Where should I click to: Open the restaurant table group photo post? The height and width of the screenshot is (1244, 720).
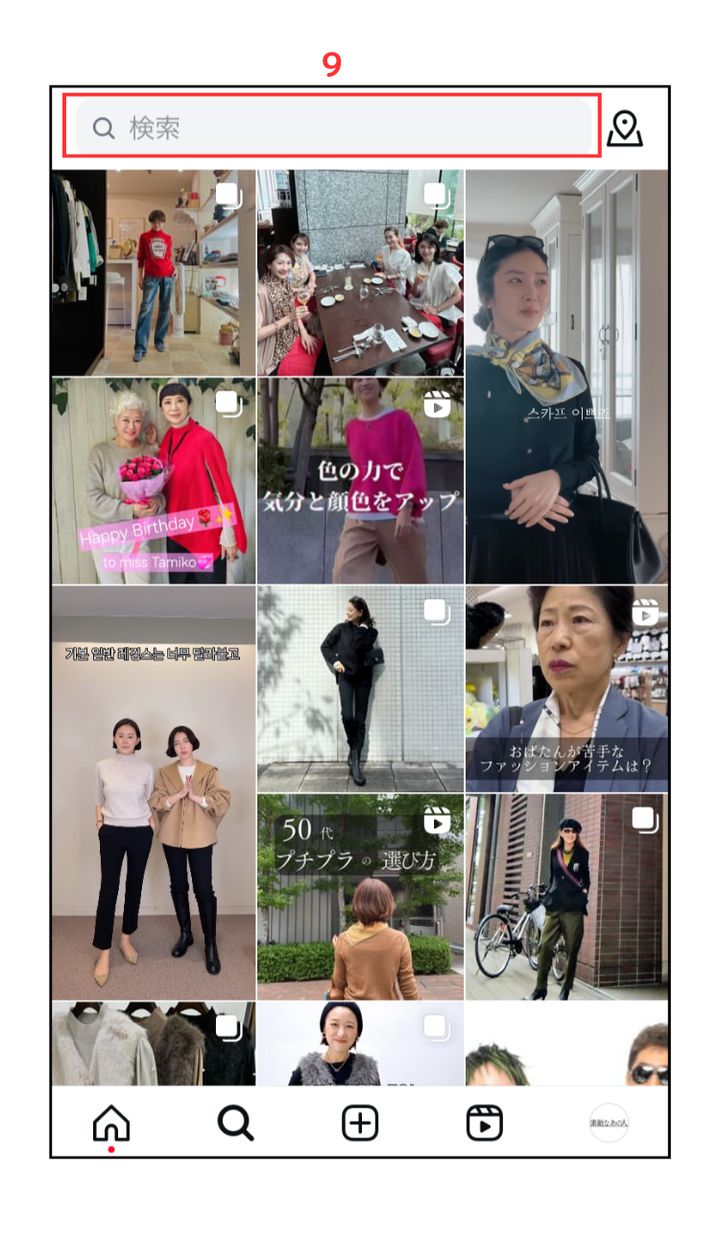(x=360, y=272)
